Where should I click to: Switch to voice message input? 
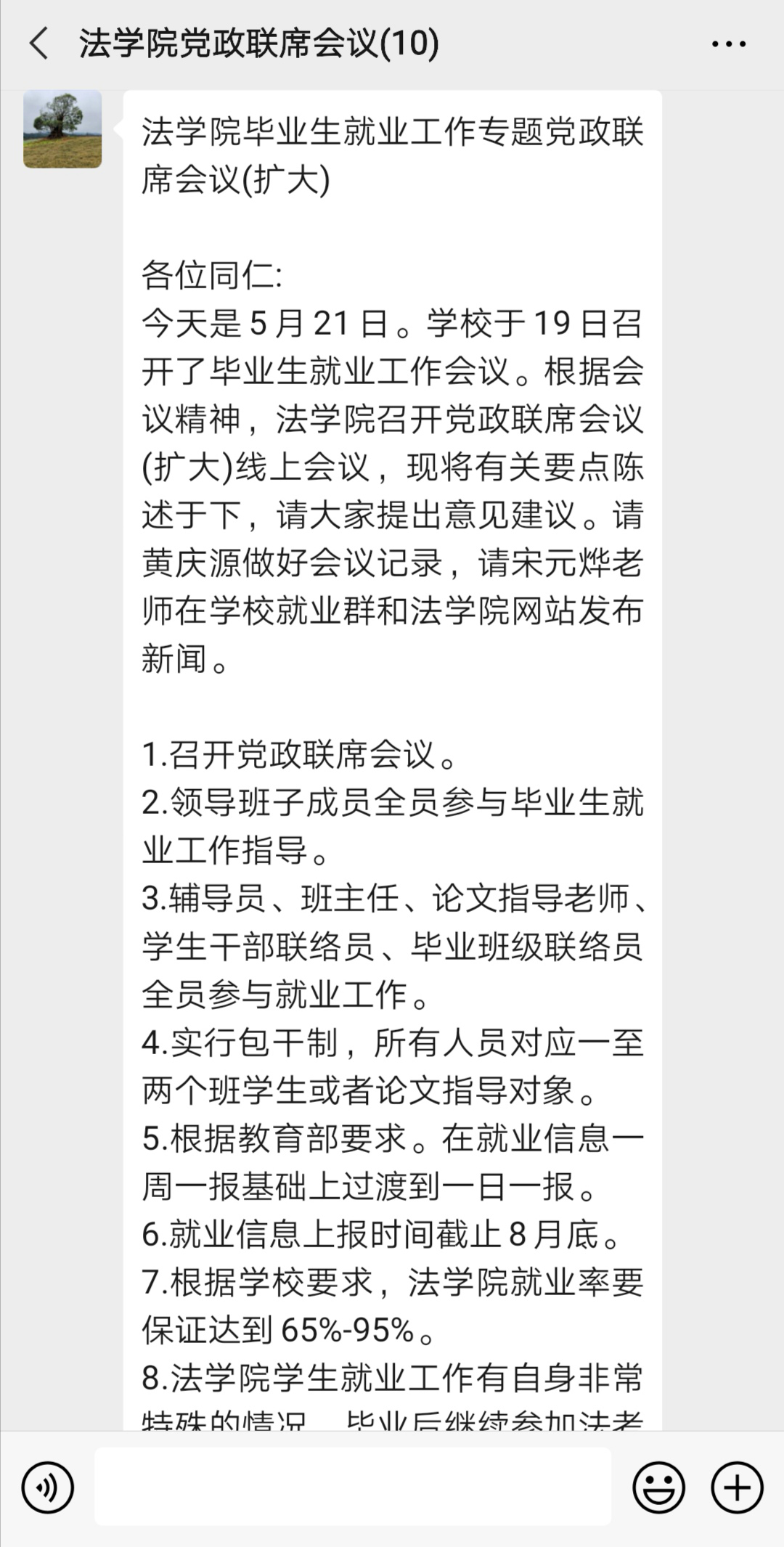(x=48, y=1487)
